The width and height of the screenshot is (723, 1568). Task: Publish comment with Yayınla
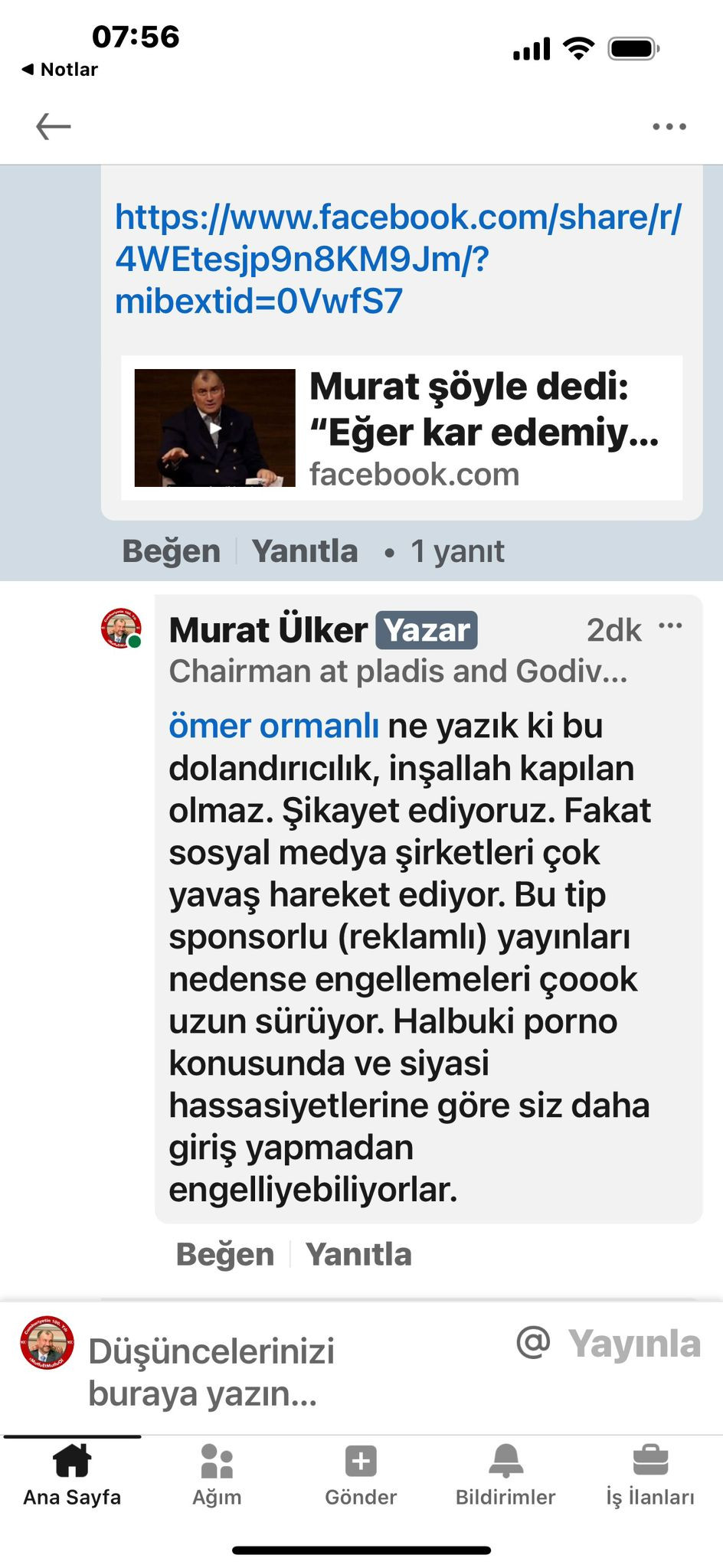point(634,1344)
